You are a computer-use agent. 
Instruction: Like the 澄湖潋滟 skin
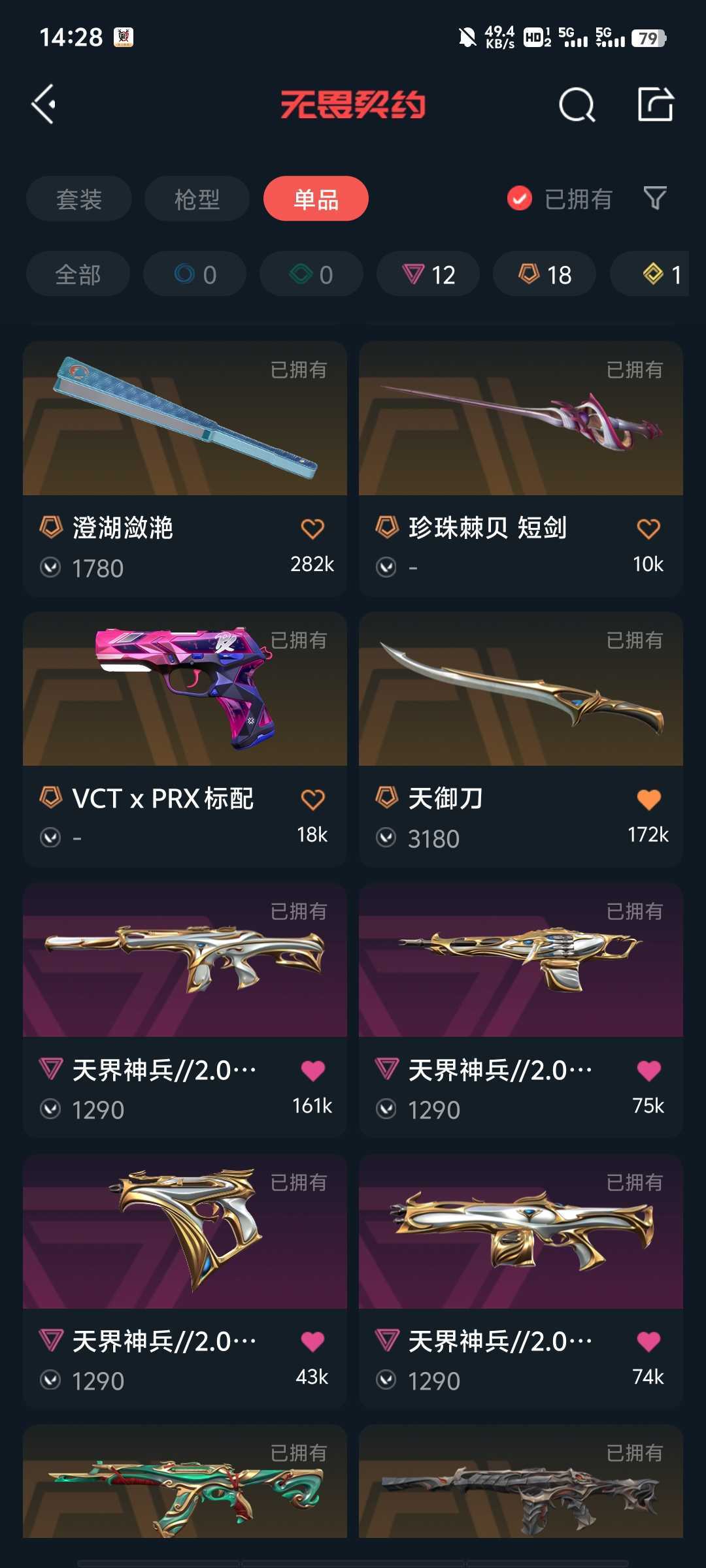pos(312,529)
